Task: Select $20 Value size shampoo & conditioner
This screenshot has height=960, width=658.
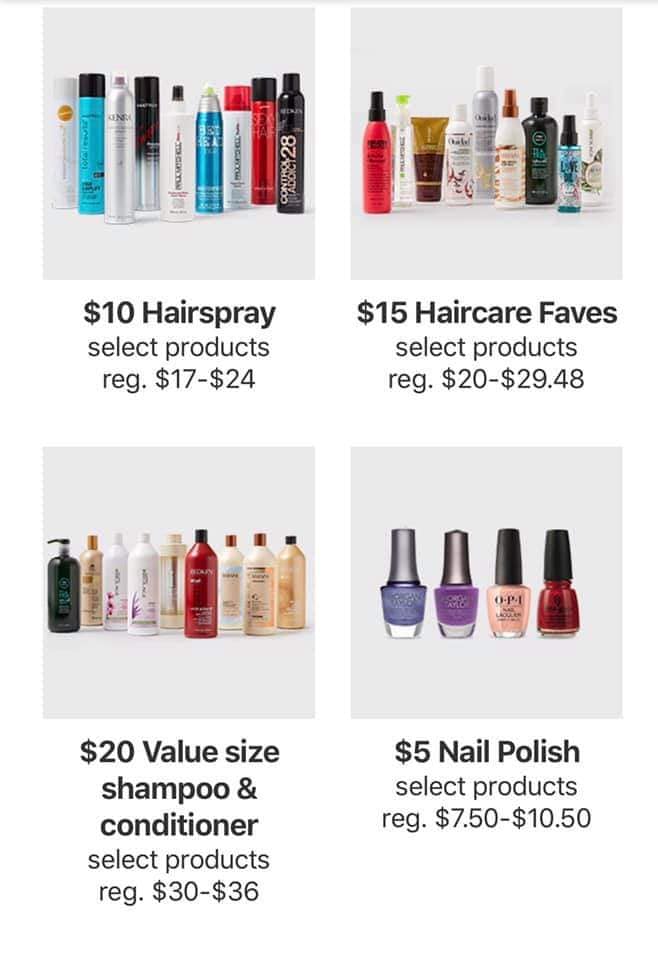Action: [x=179, y=583]
